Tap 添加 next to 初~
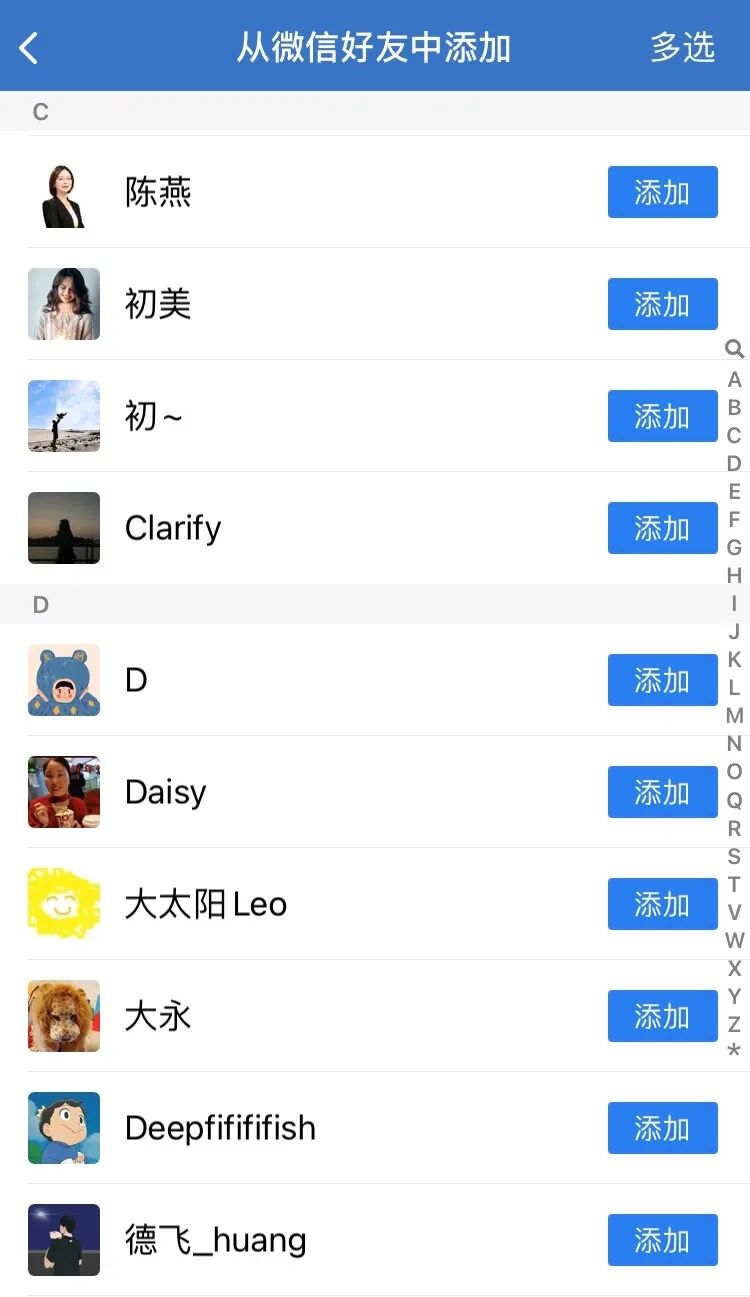This screenshot has width=750, height=1297. [662, 416]
